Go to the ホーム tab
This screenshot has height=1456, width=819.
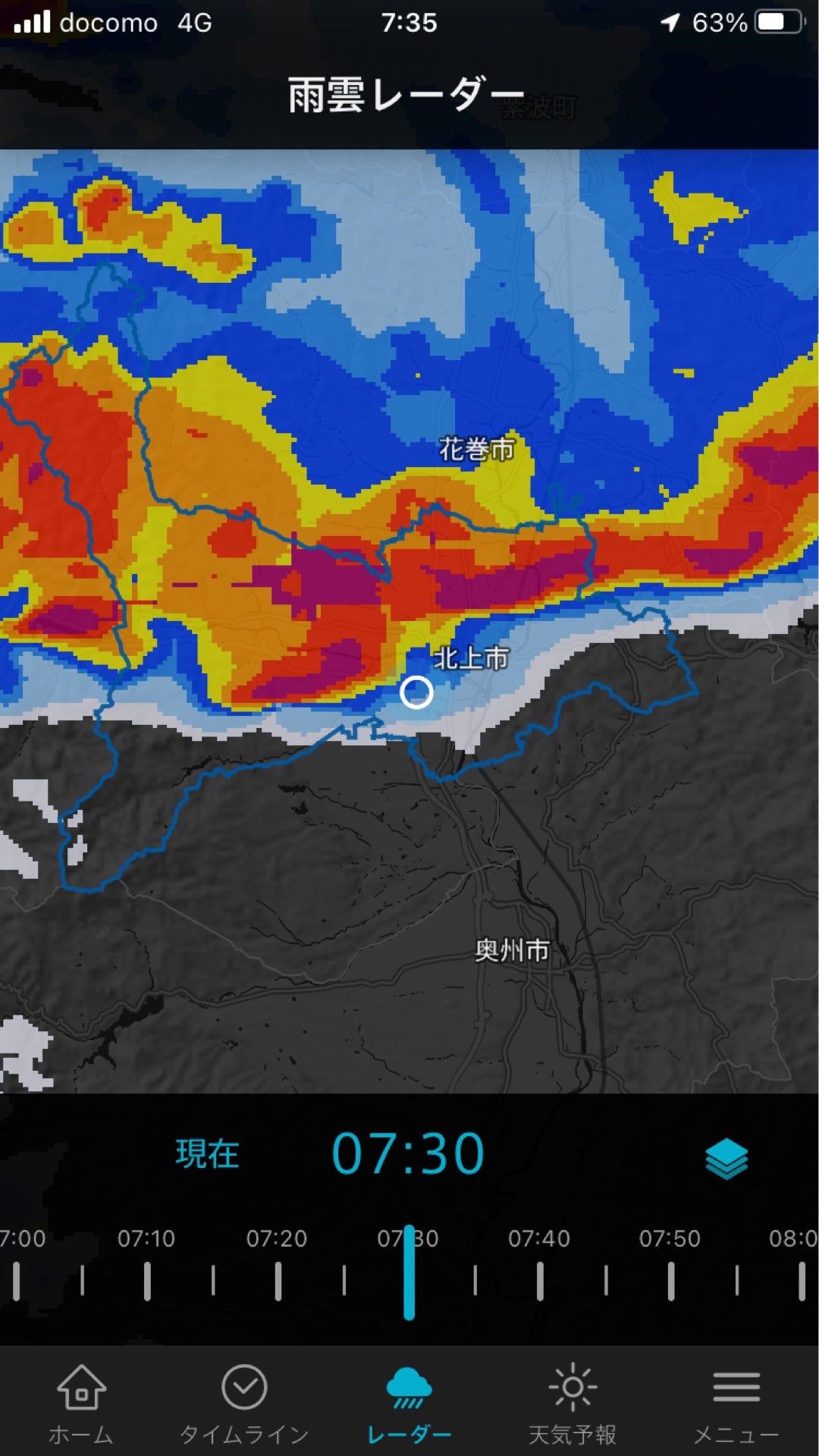pos(81,1403)
